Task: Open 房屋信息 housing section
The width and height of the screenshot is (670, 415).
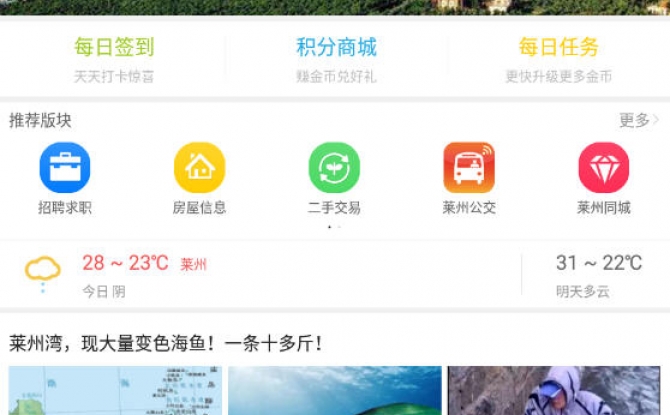Action: click(199, 178)
